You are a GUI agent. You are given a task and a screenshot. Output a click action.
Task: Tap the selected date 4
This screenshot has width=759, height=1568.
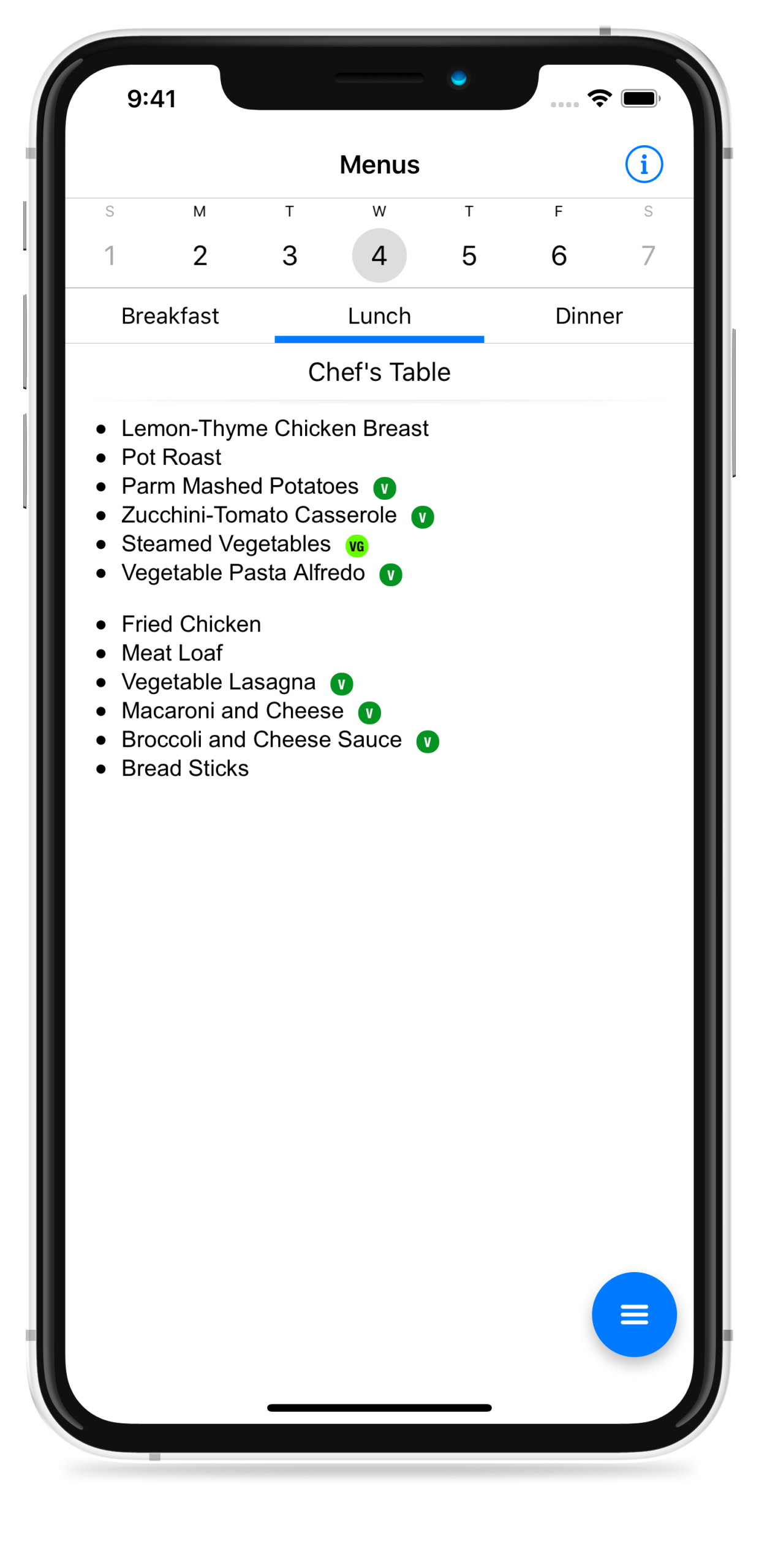coord(379,255)
